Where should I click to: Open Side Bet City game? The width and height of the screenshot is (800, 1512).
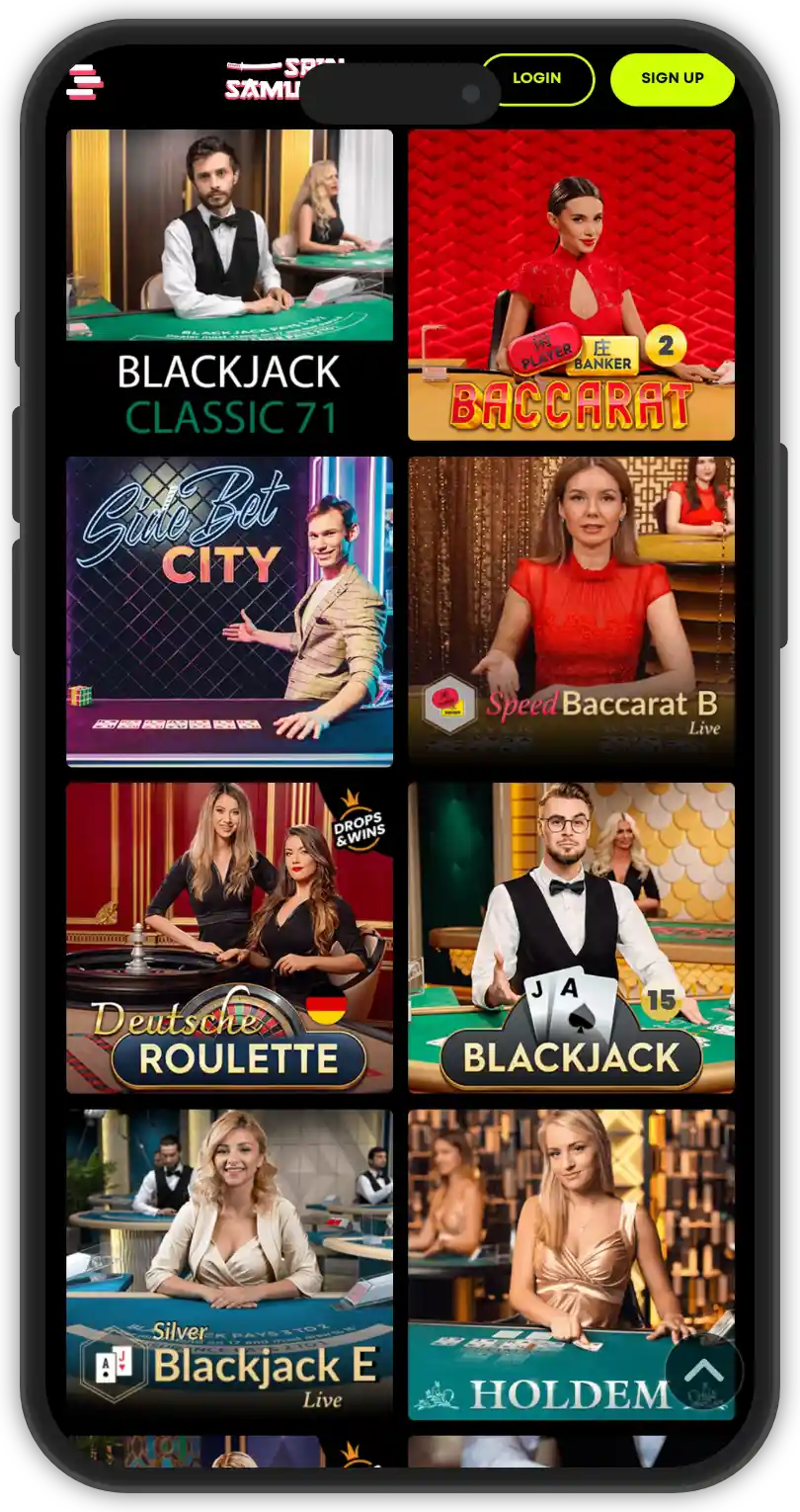(229, 611)
